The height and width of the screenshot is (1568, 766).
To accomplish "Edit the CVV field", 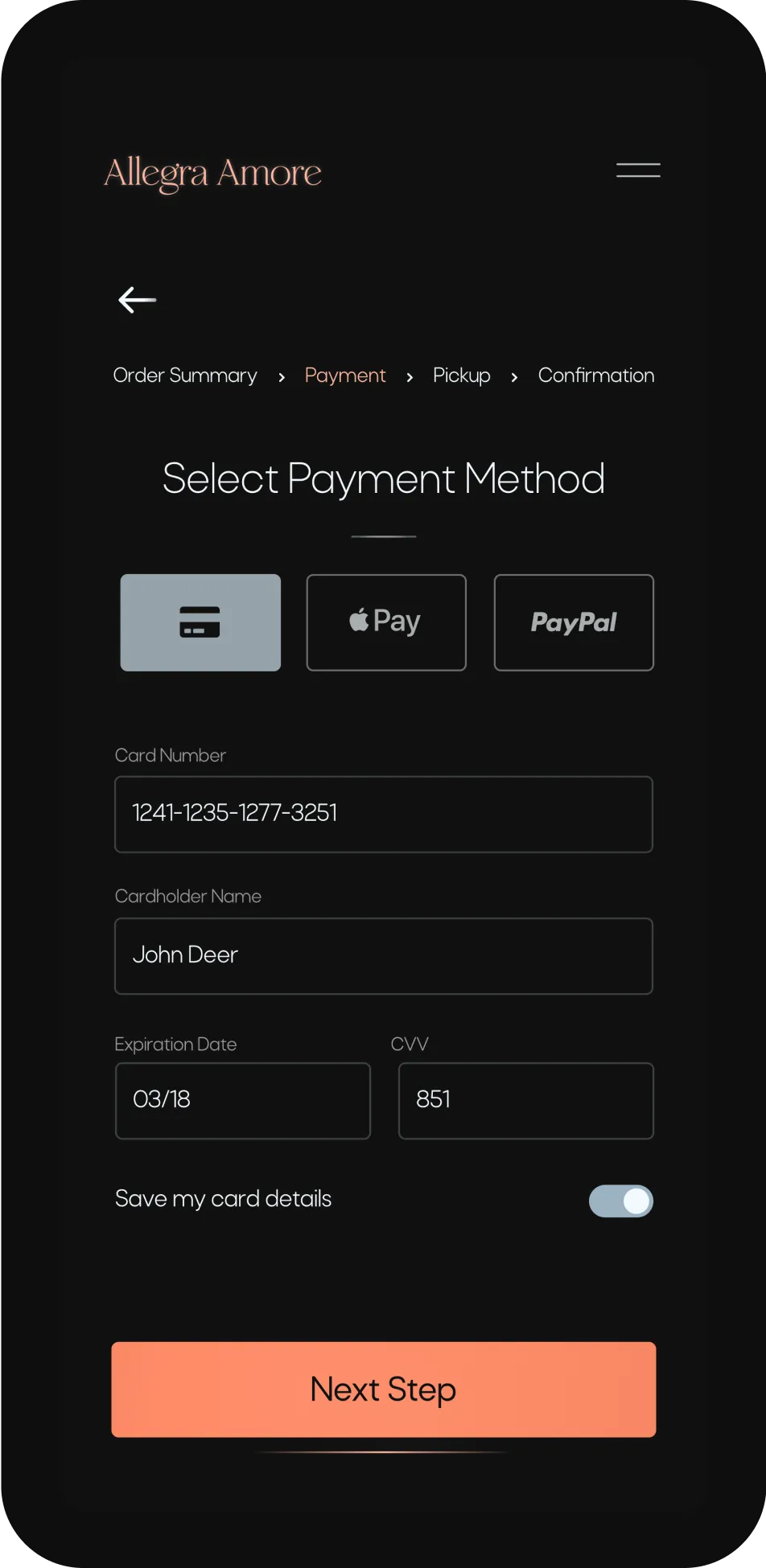I will [x=526, y=1101].
